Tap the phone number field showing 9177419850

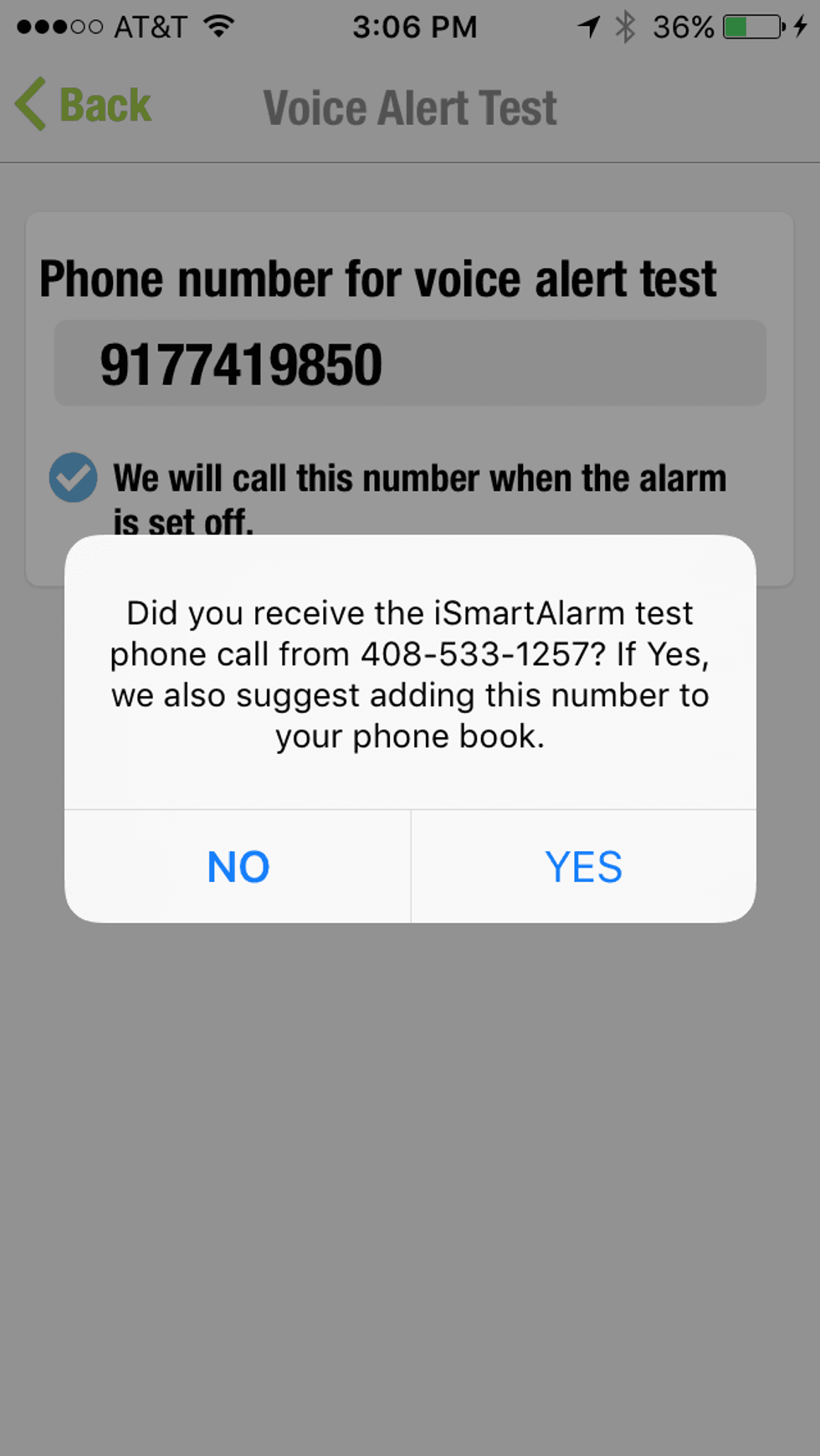(410, 360)
